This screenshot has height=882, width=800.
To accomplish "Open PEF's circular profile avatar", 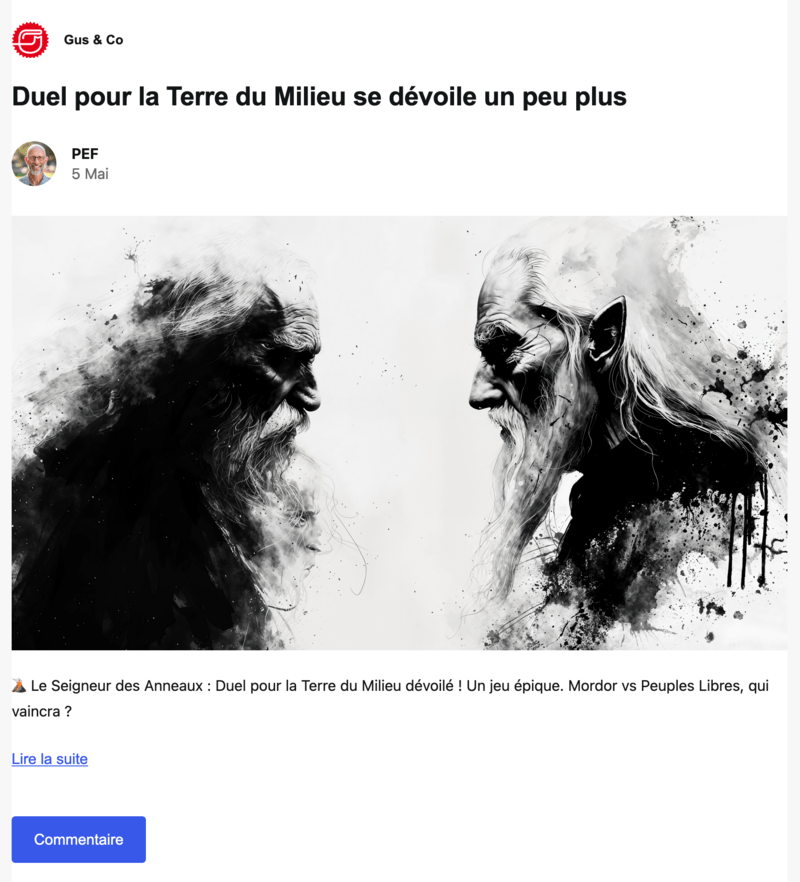I will click(34, 162).
